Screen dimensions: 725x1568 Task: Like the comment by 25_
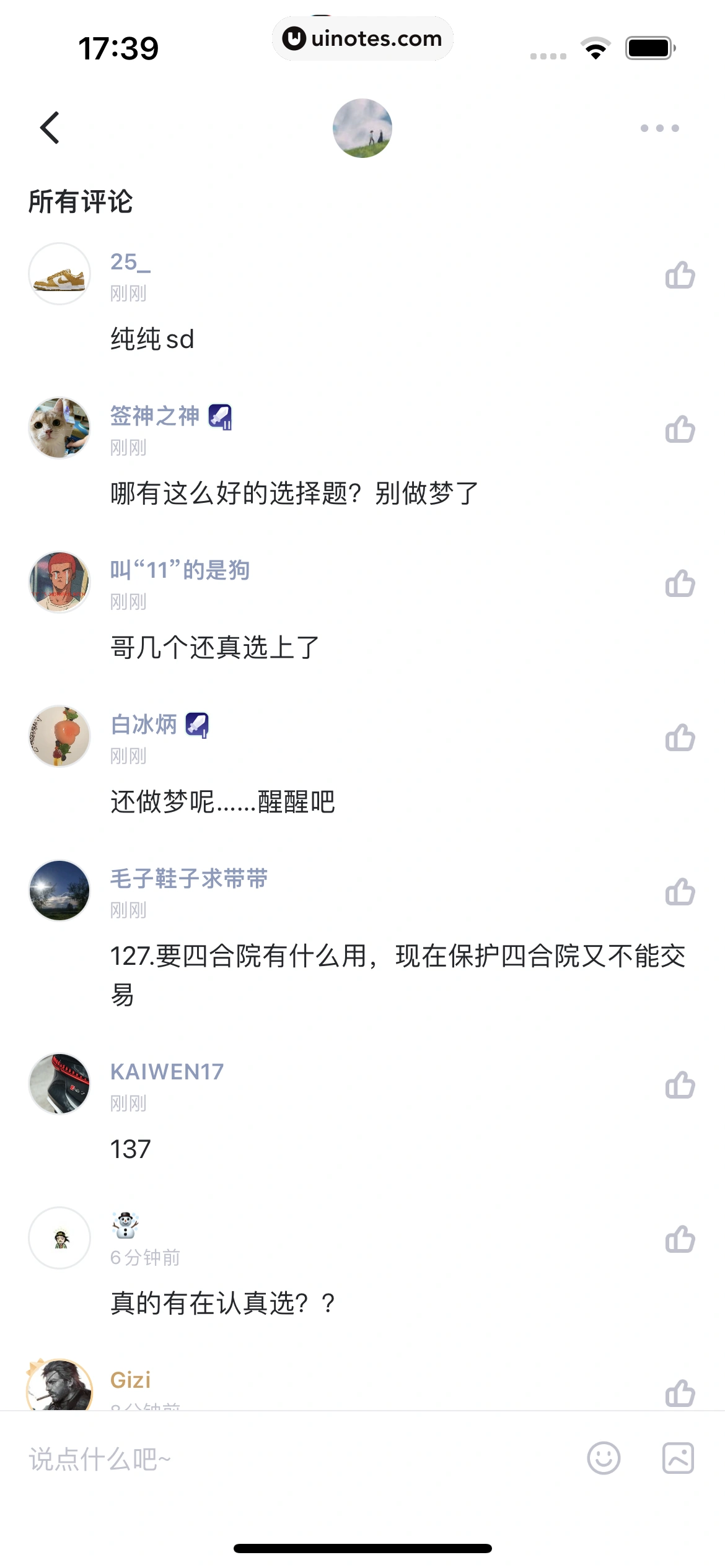pos(680,275)
